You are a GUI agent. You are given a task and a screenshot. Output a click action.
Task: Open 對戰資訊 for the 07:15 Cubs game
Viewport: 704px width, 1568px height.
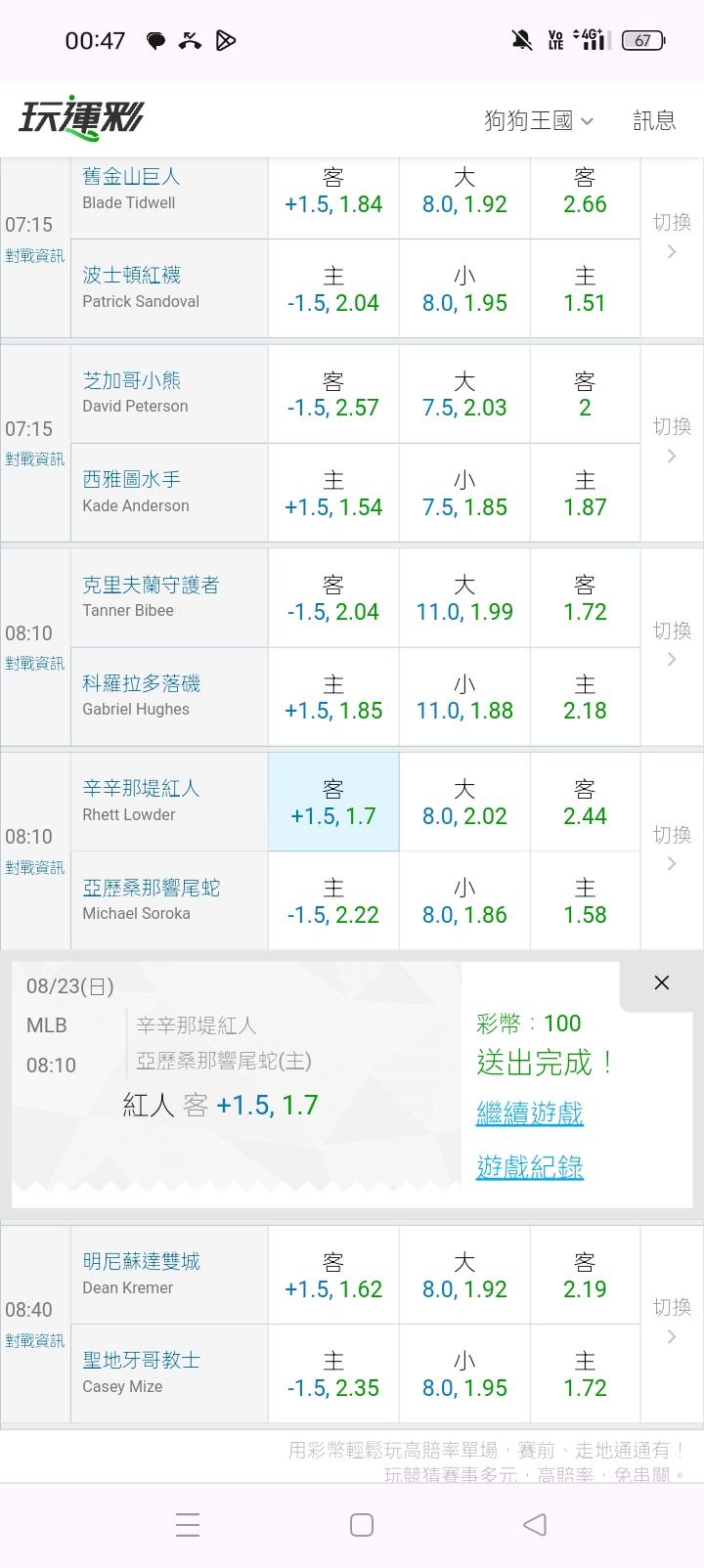coord(35,458)
